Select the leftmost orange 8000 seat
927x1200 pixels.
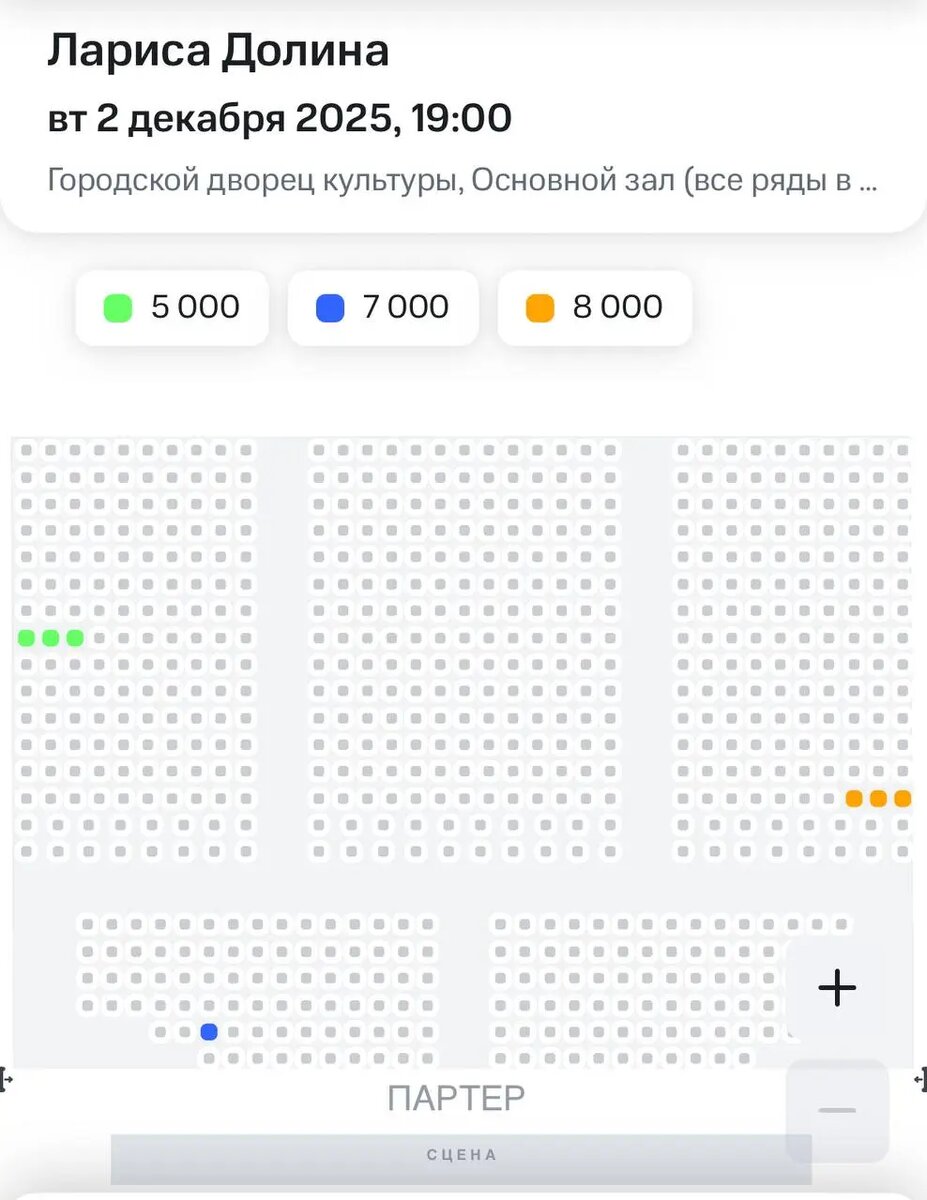point(855,798)
